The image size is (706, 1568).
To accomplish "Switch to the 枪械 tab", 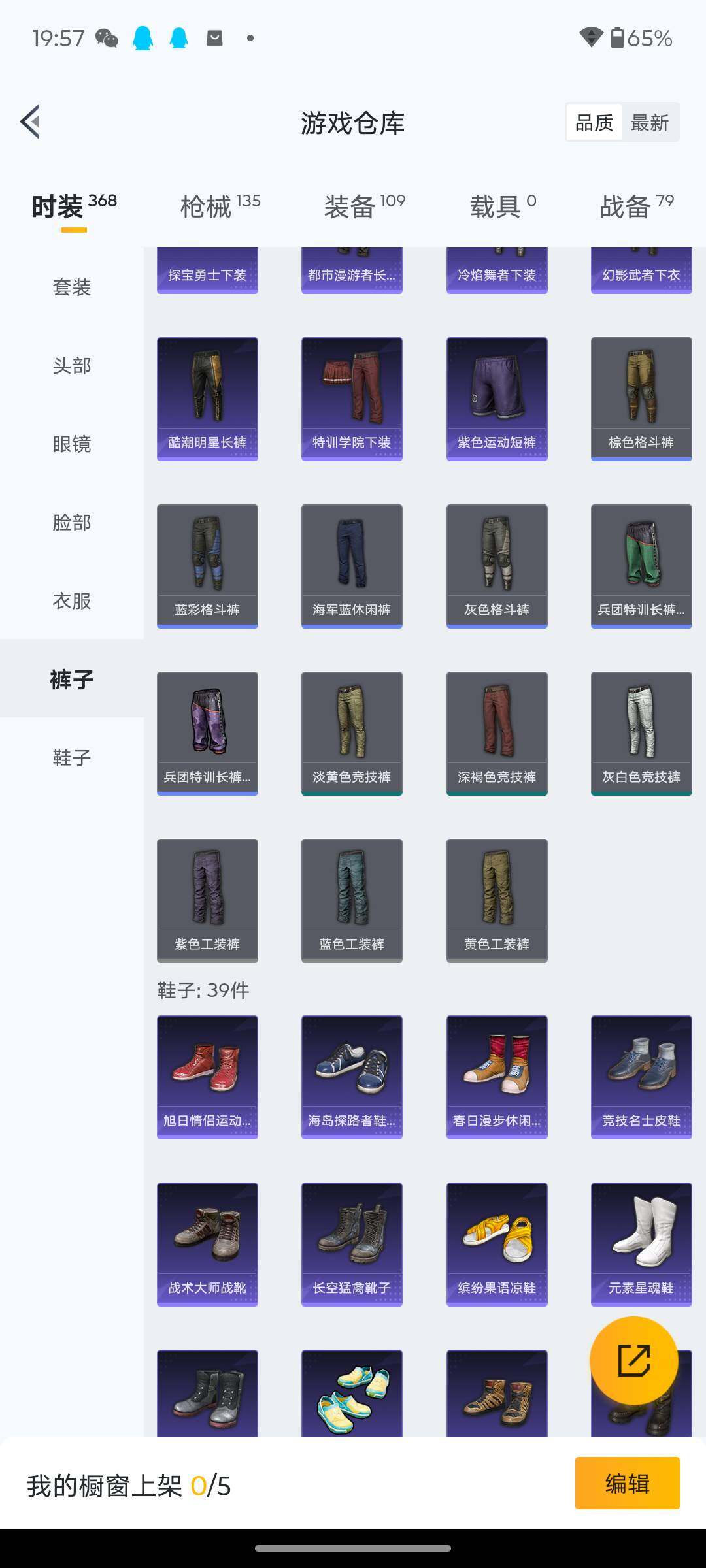I will [220, 206].
